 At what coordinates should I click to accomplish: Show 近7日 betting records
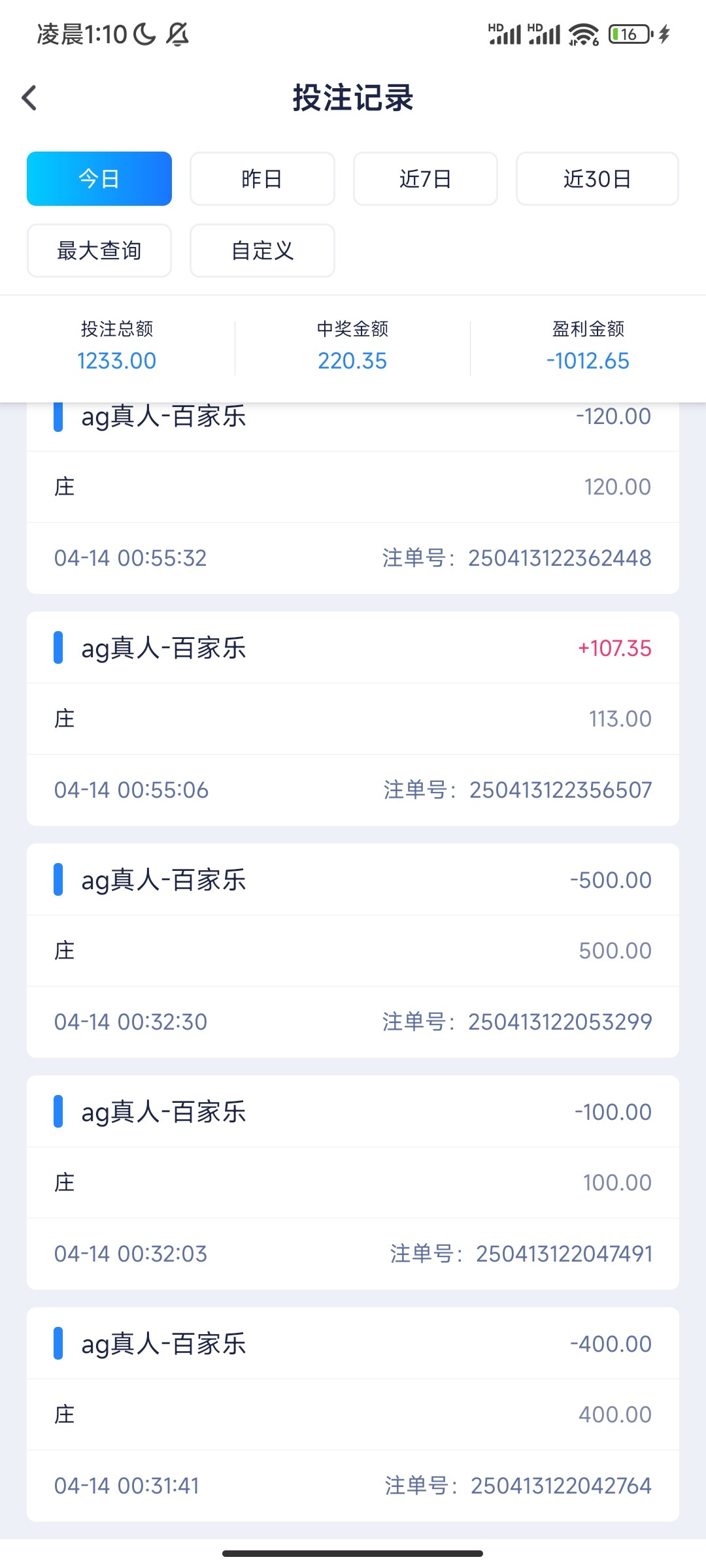coord(426,179)
